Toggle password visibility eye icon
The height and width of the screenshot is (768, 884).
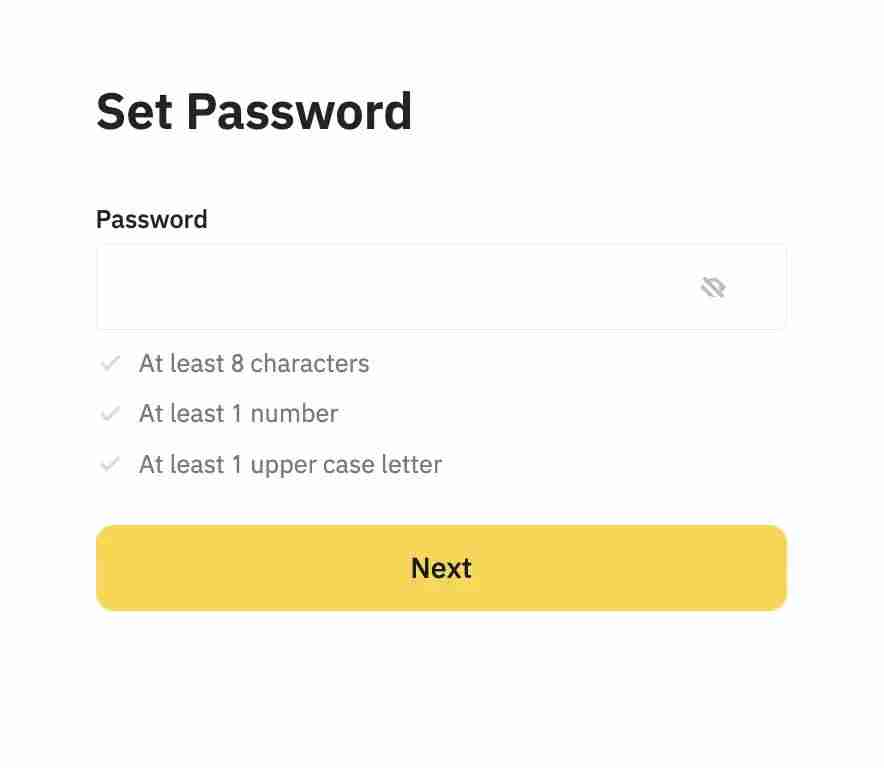coord(713,288)
